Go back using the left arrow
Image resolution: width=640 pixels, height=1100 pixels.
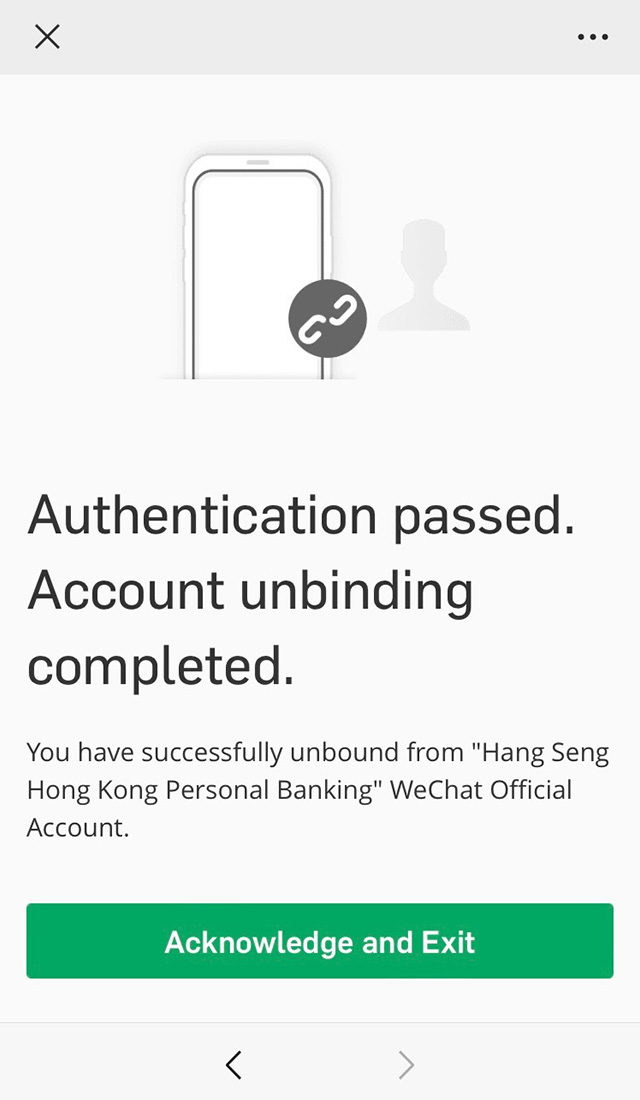tap(234, 1065)
